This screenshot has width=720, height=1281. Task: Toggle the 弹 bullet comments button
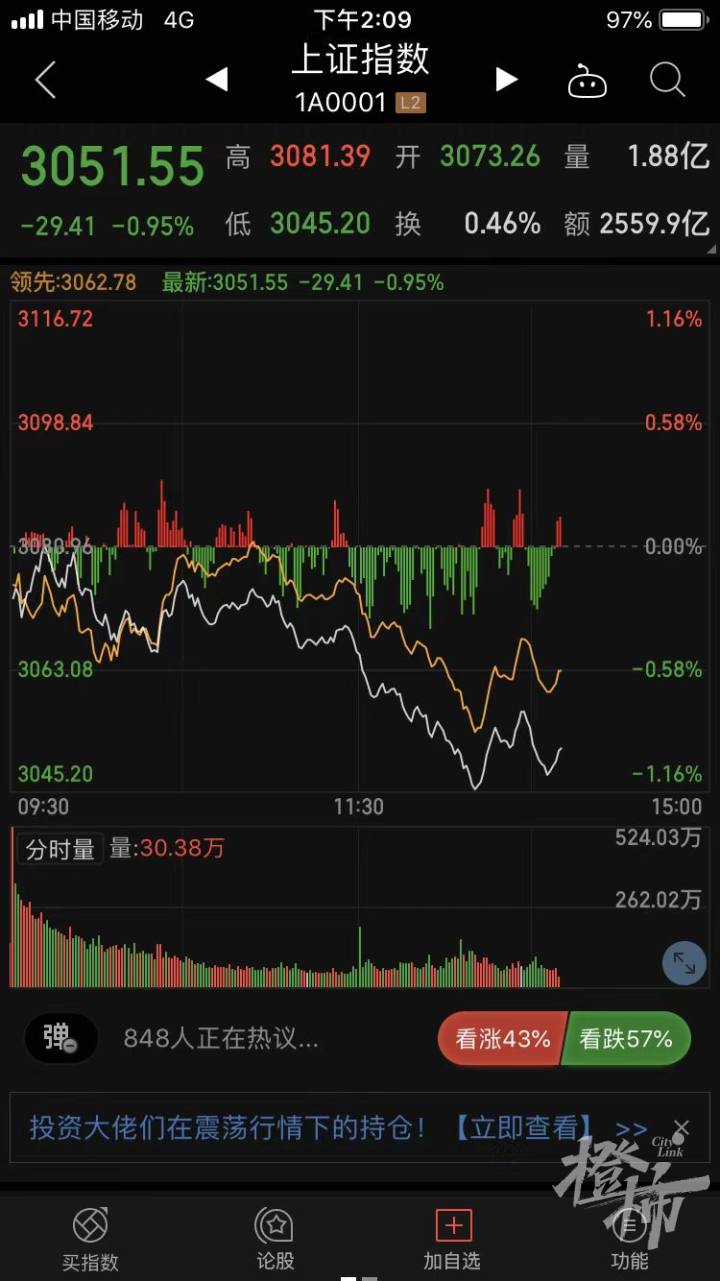[x=61, y=1038]
